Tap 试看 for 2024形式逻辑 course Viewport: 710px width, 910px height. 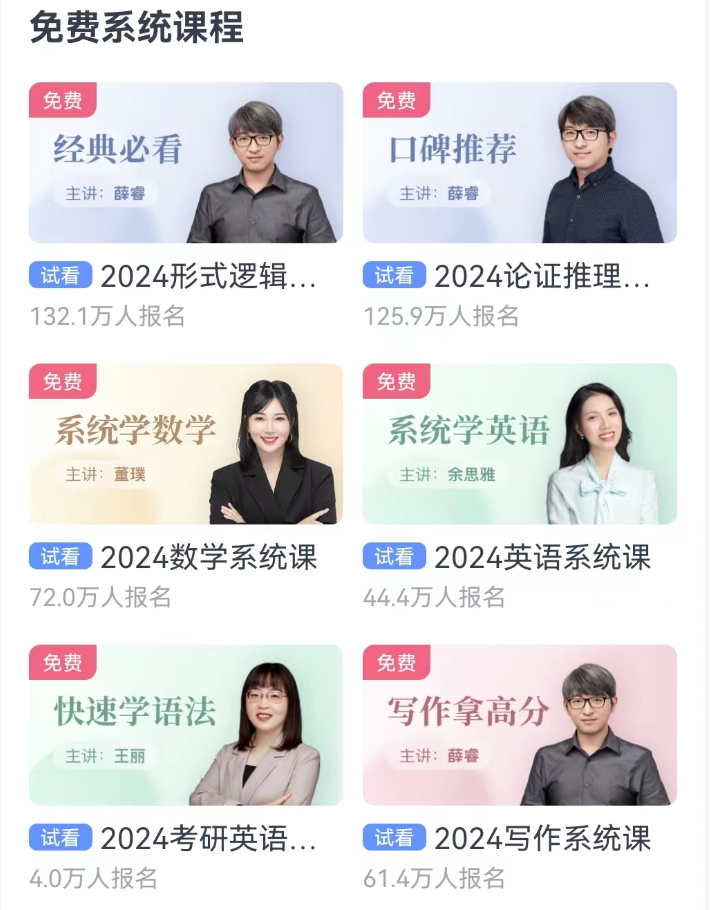point(61,275)
